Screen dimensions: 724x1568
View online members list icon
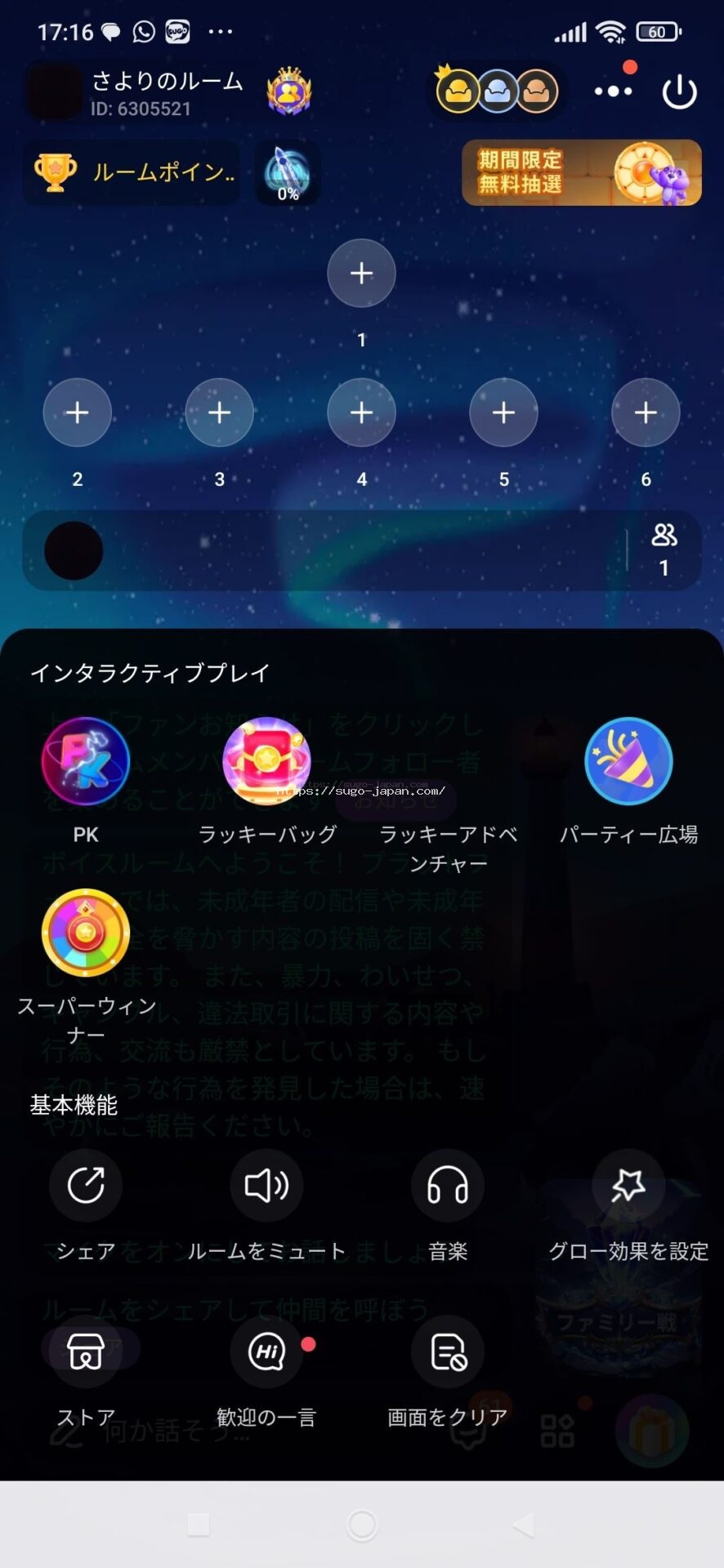tap(664, 549)
